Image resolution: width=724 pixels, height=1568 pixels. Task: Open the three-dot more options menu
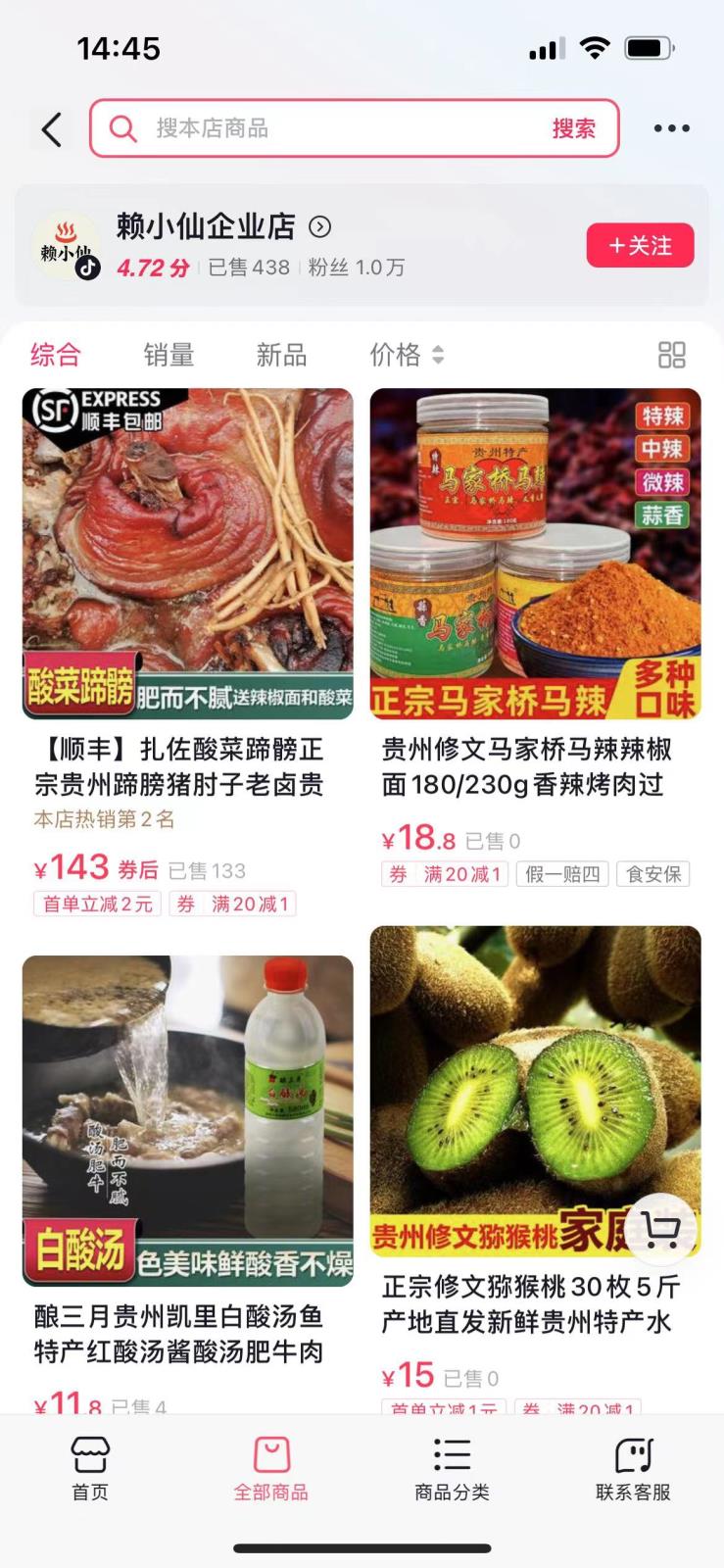[x=671, y=128]
